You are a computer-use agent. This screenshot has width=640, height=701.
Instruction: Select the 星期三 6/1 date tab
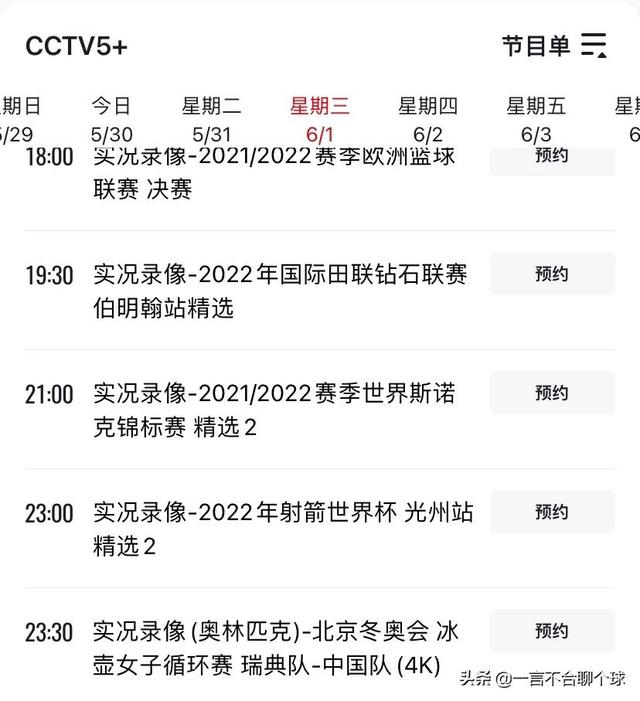[x=320, y=119]
